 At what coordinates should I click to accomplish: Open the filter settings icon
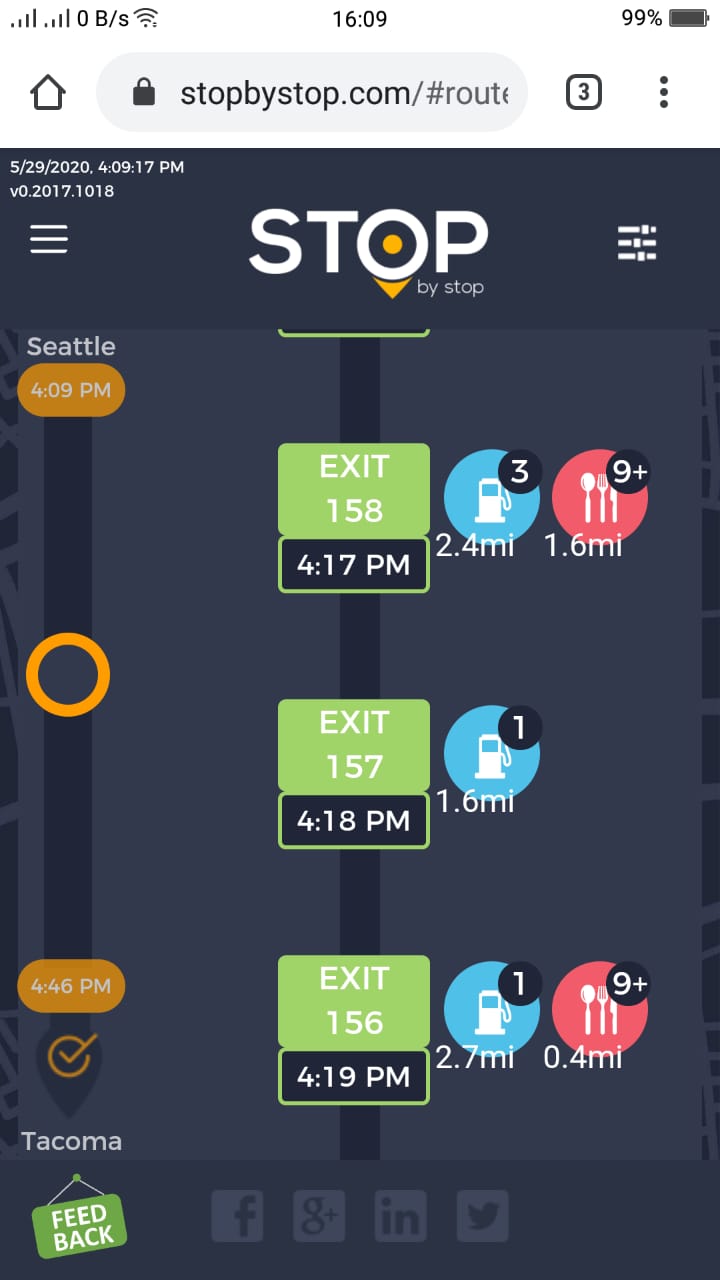(637, 242)
